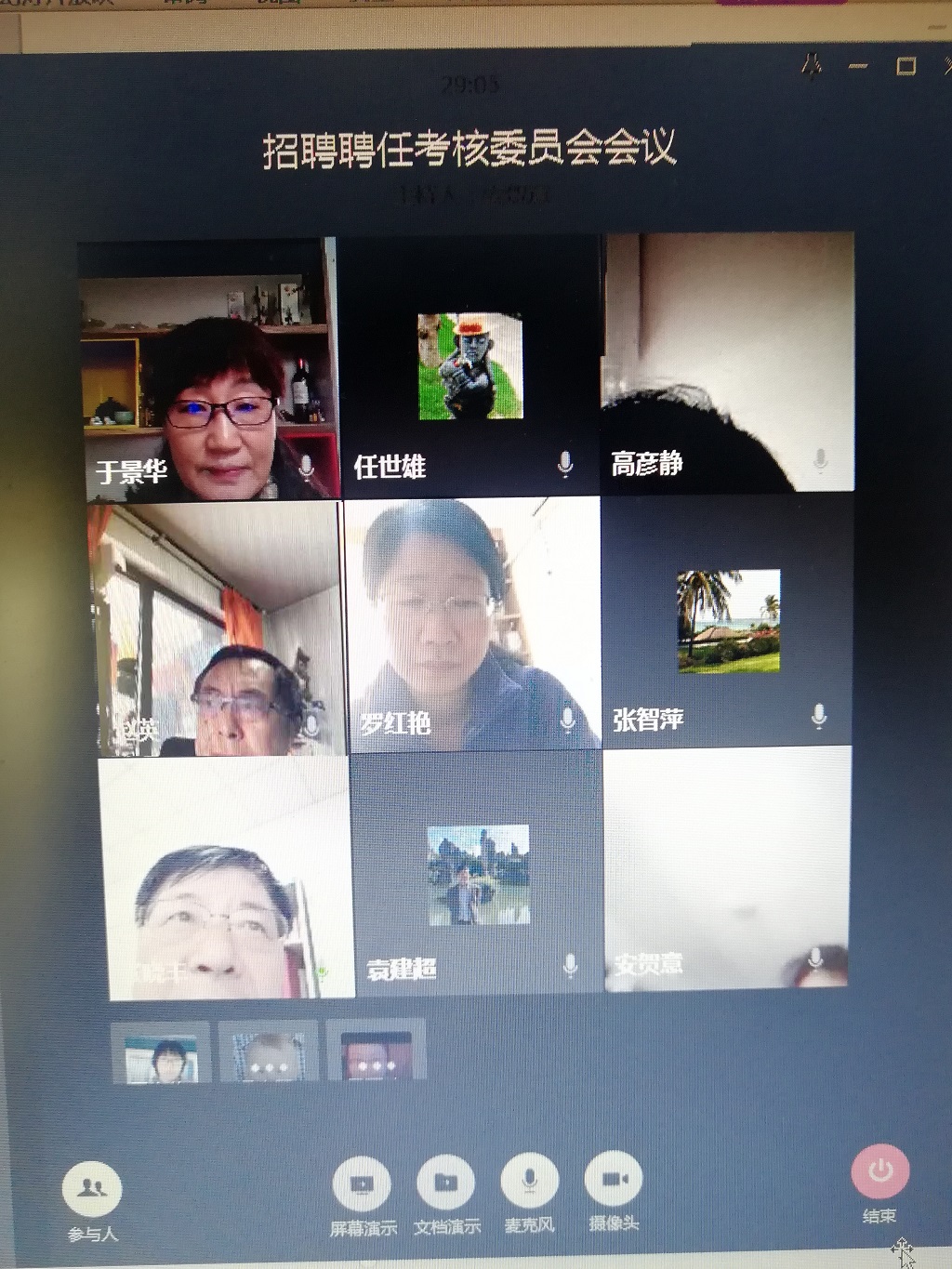End the meeting with 结束

click(879, 1172)
